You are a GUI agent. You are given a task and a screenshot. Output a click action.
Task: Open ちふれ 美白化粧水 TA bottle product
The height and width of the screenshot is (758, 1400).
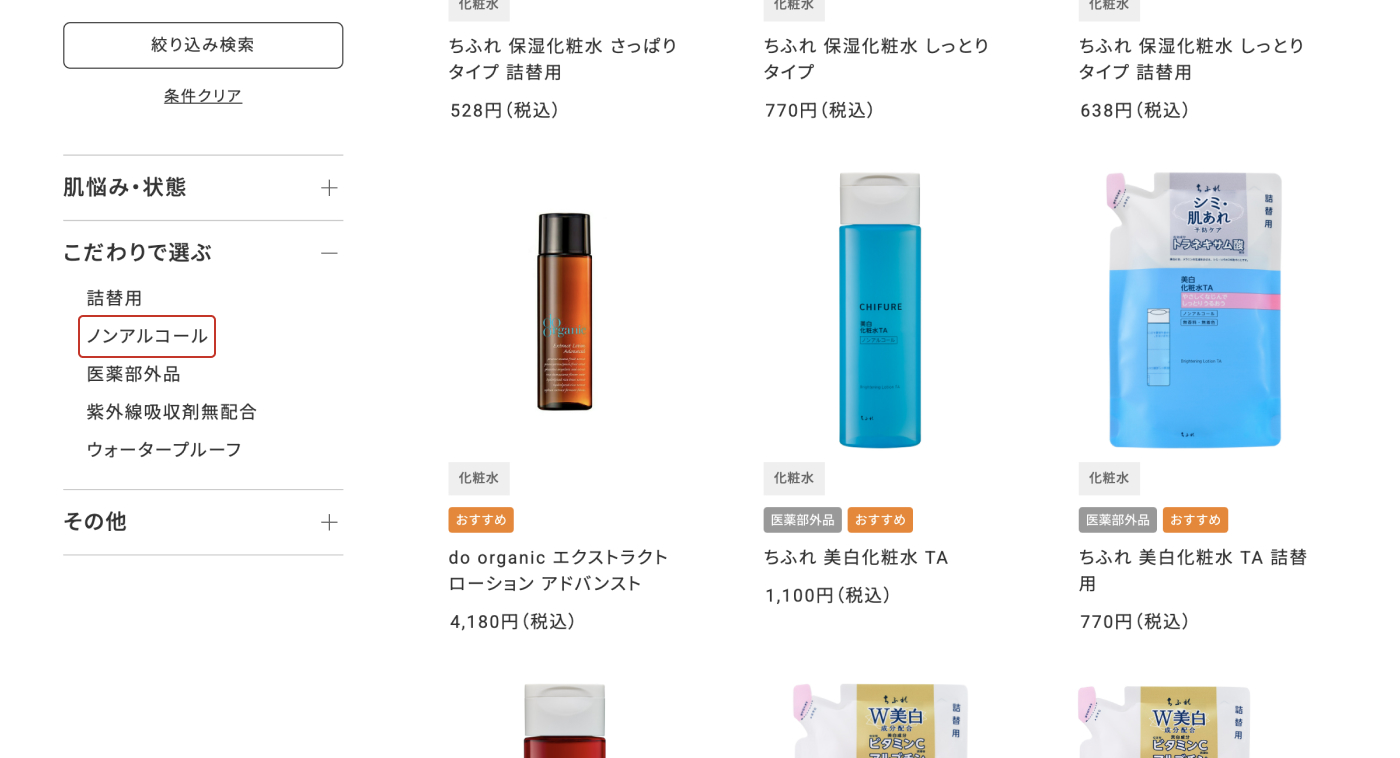click(x=879, y=311)
